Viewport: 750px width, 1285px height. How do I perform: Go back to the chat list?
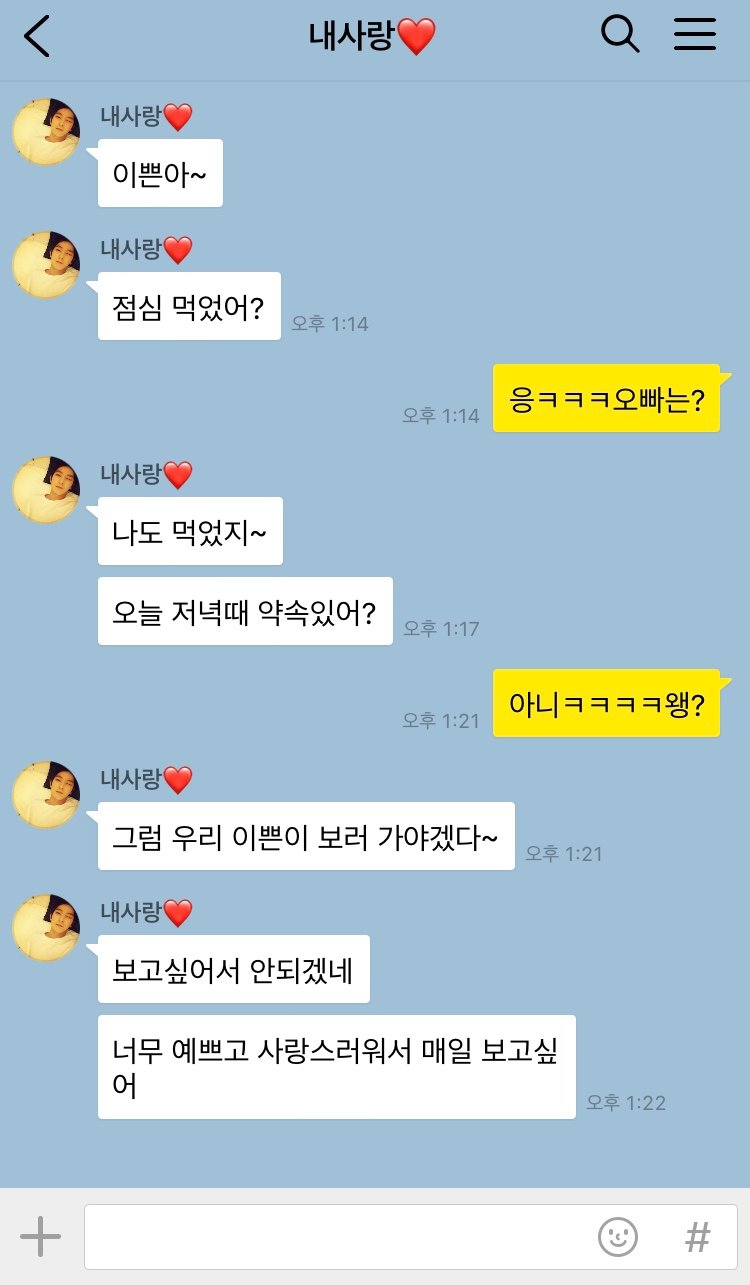[37, 37]
